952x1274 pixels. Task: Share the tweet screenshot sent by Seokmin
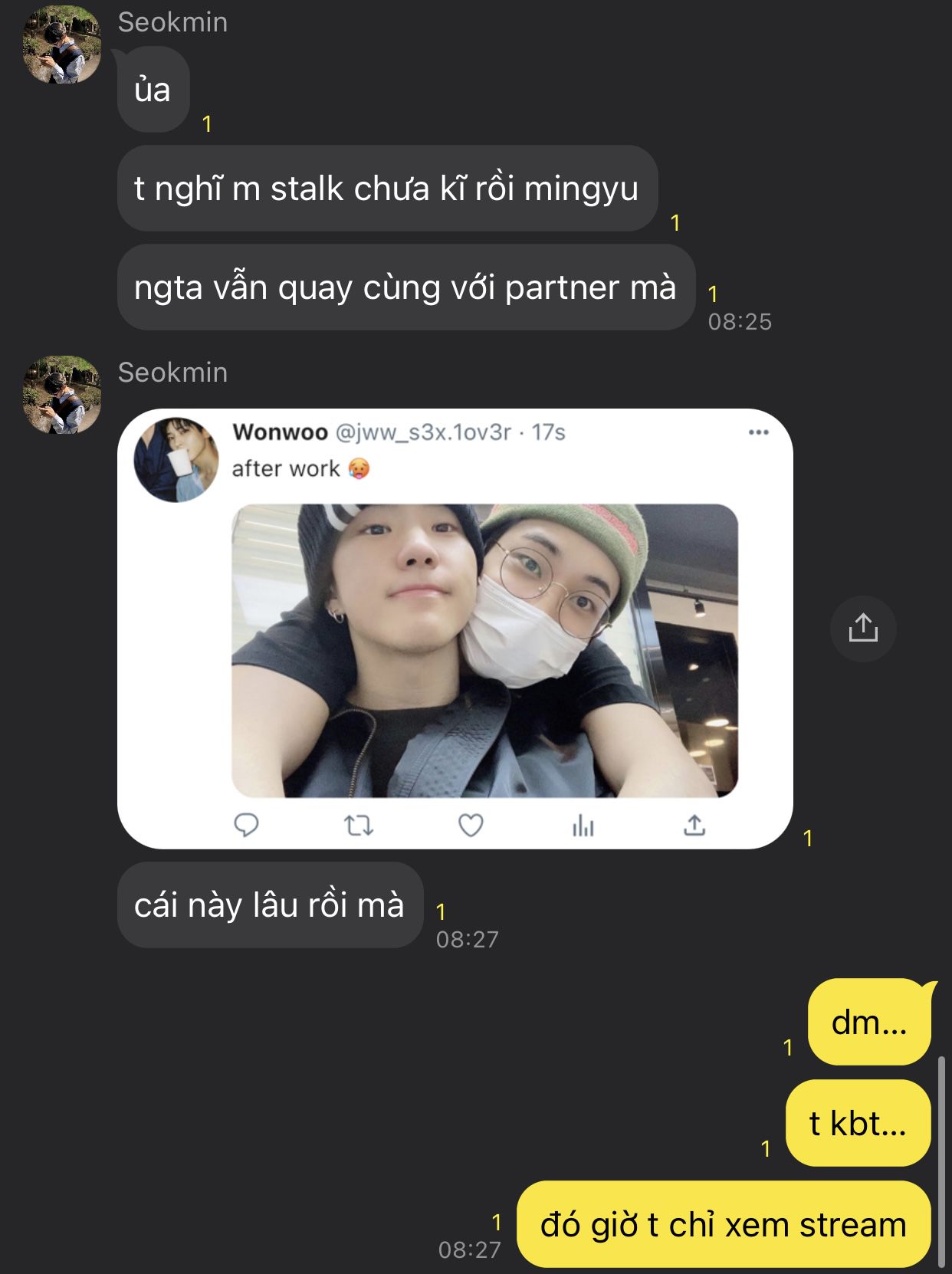click(x=863, y=629)
